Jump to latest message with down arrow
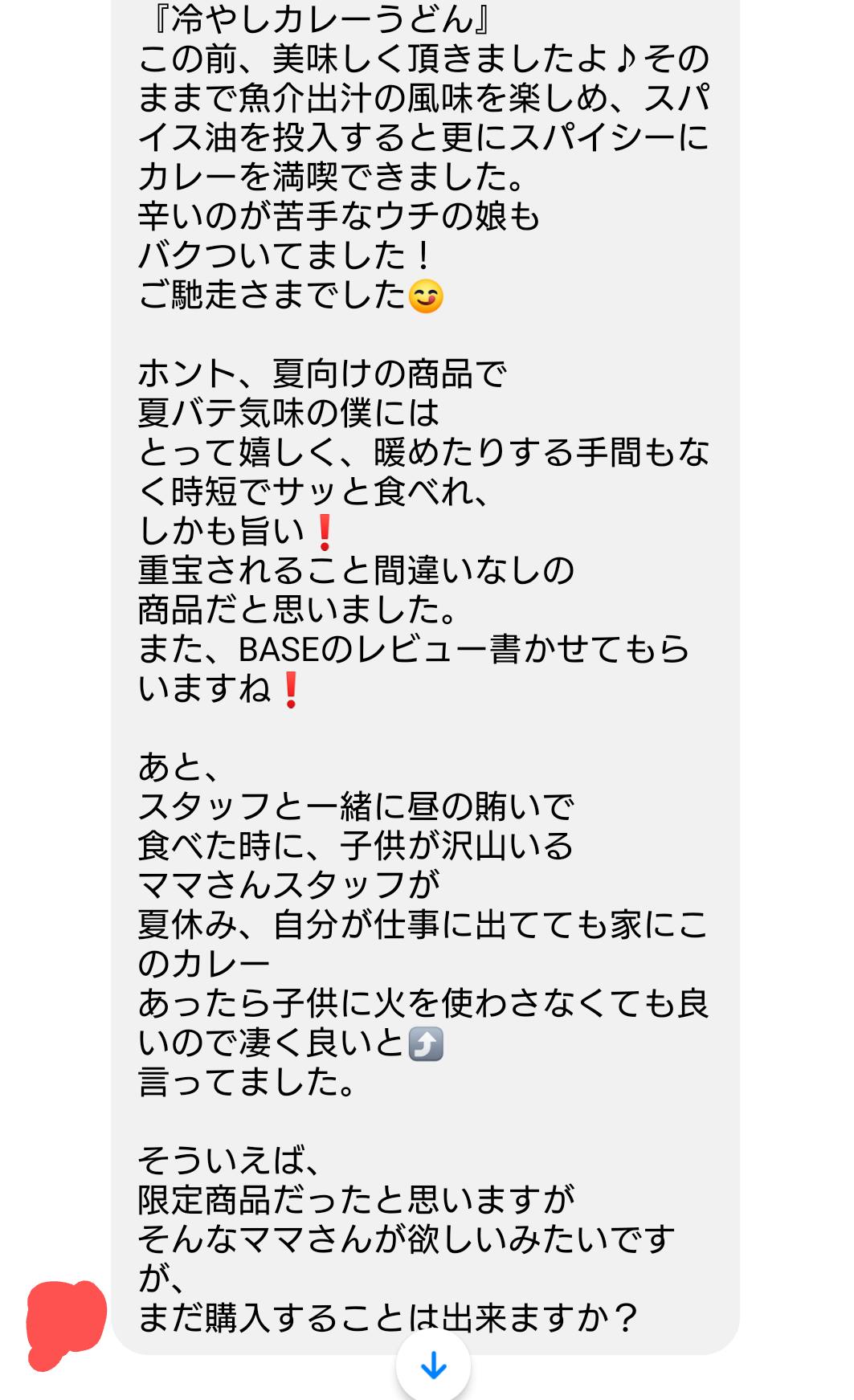Screen dimensions: 854x1400 (433, 1365)
